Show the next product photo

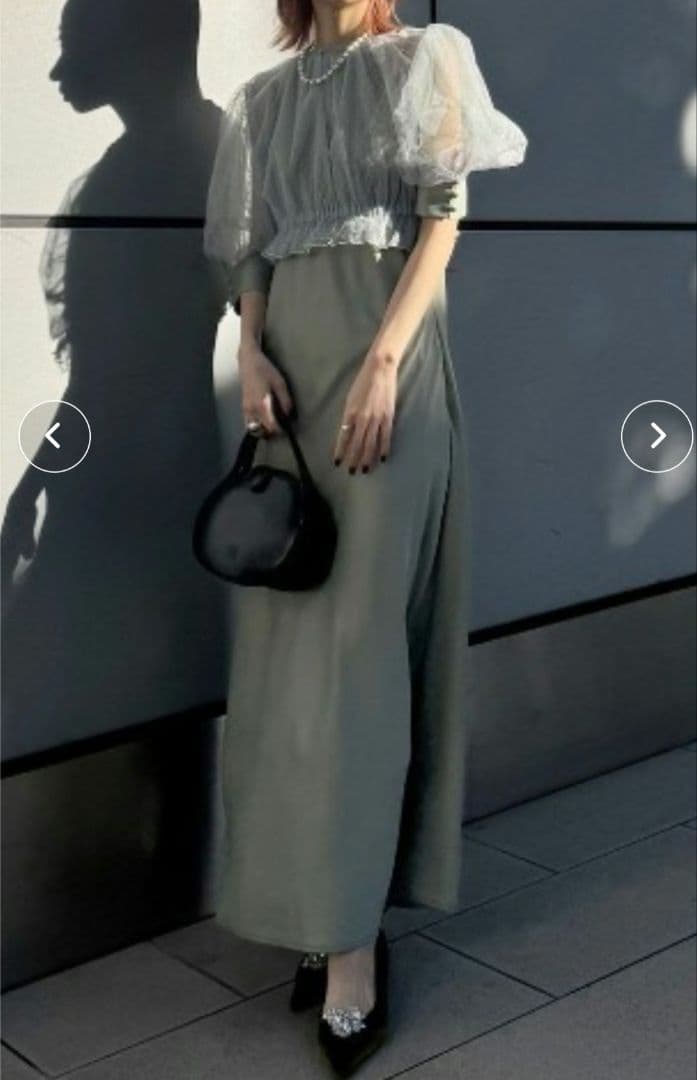point(656,436)
